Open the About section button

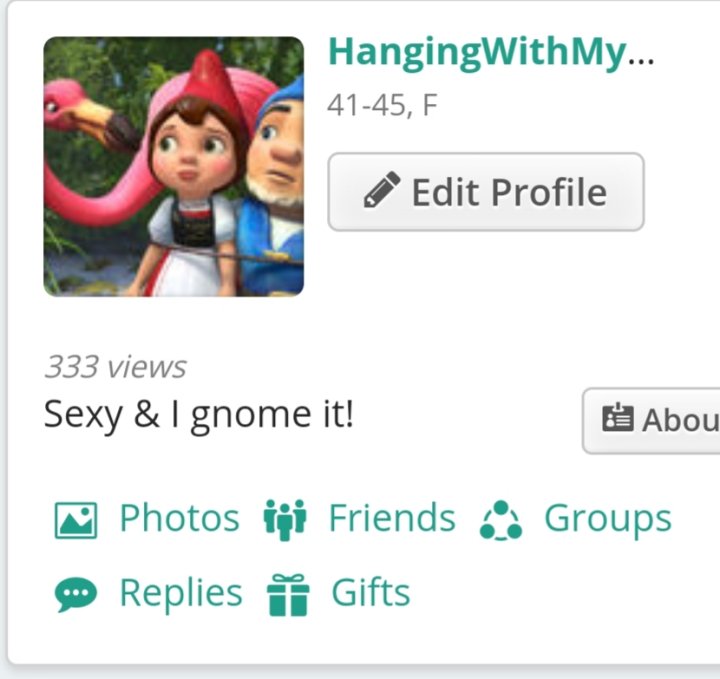point(653,420)
